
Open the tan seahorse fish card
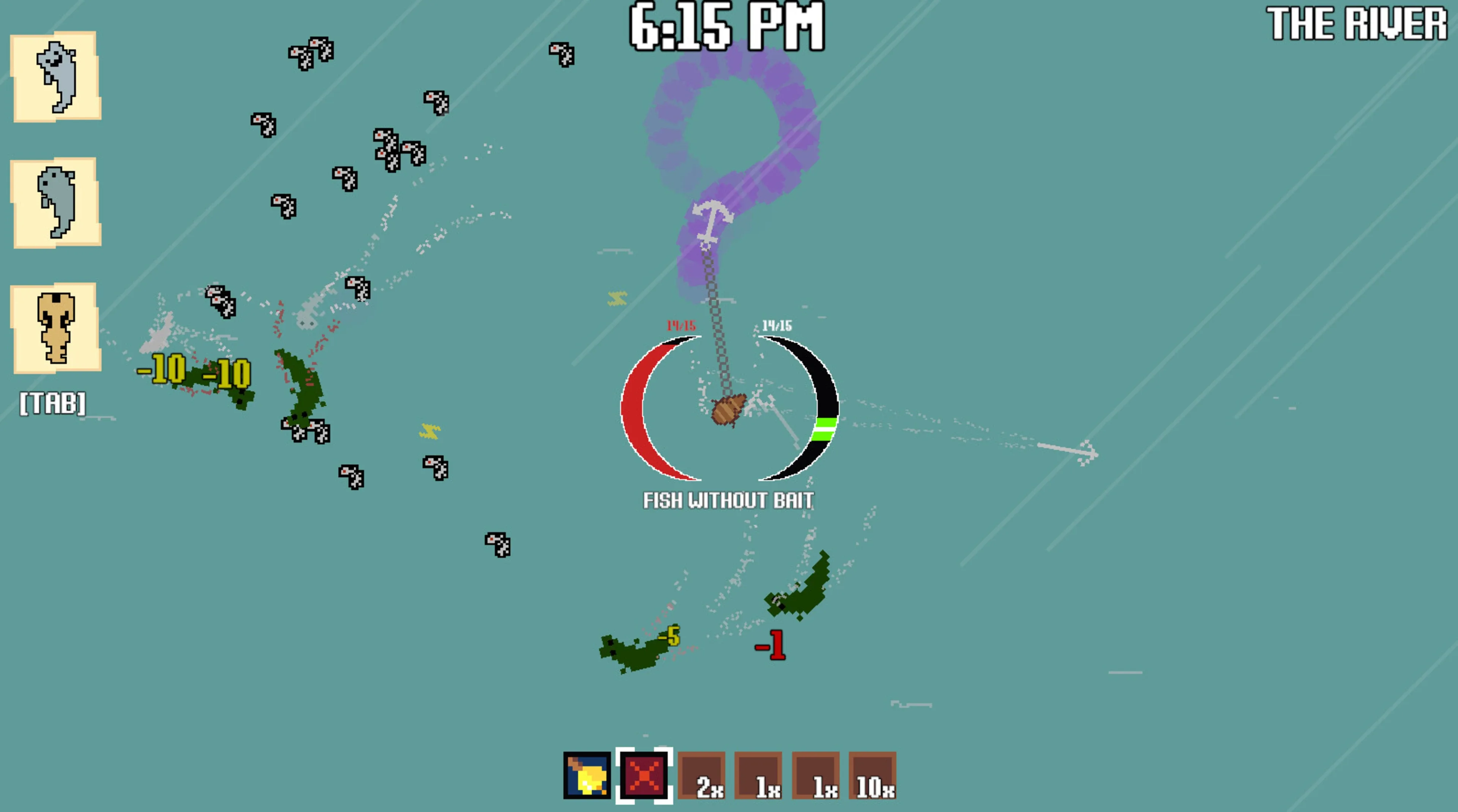55,328
